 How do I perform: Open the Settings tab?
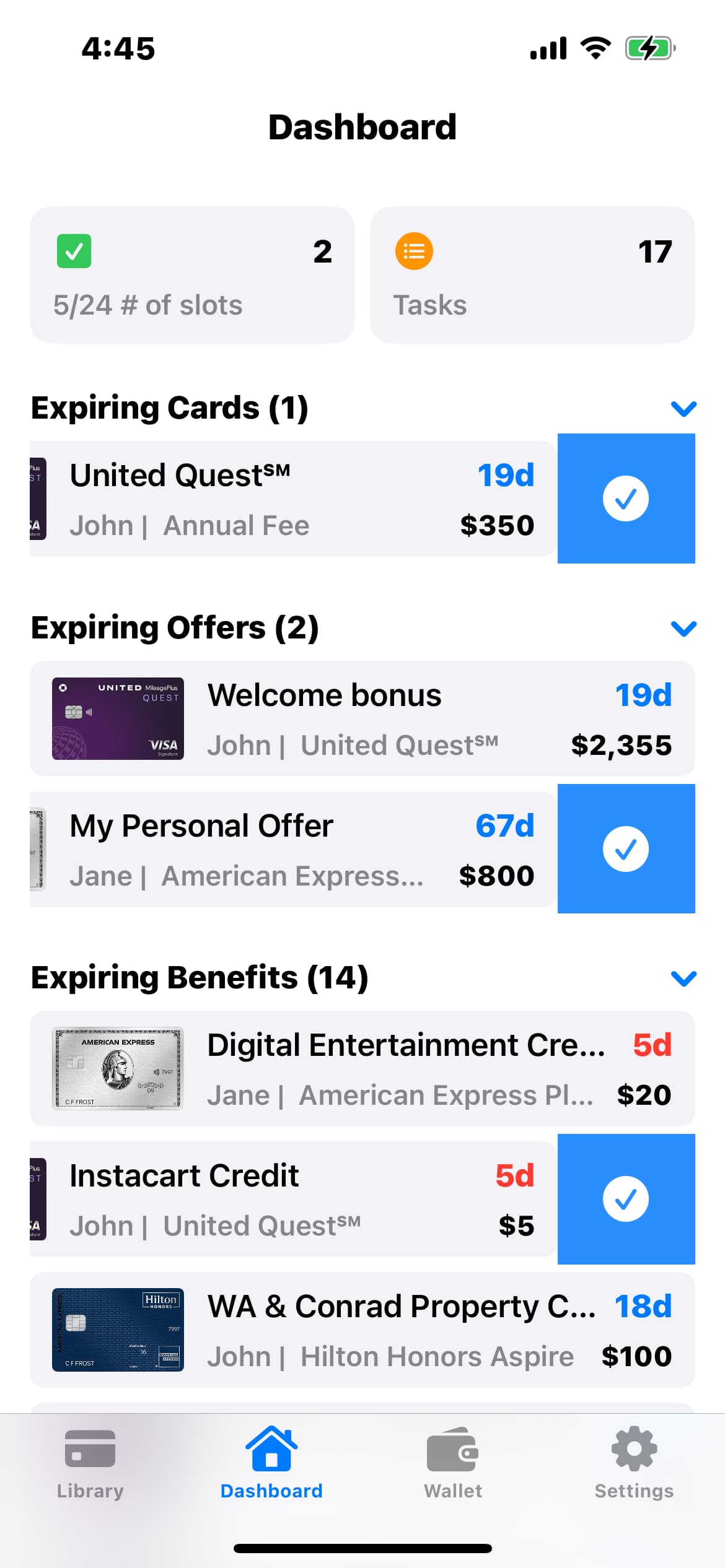pos(634,1464)
